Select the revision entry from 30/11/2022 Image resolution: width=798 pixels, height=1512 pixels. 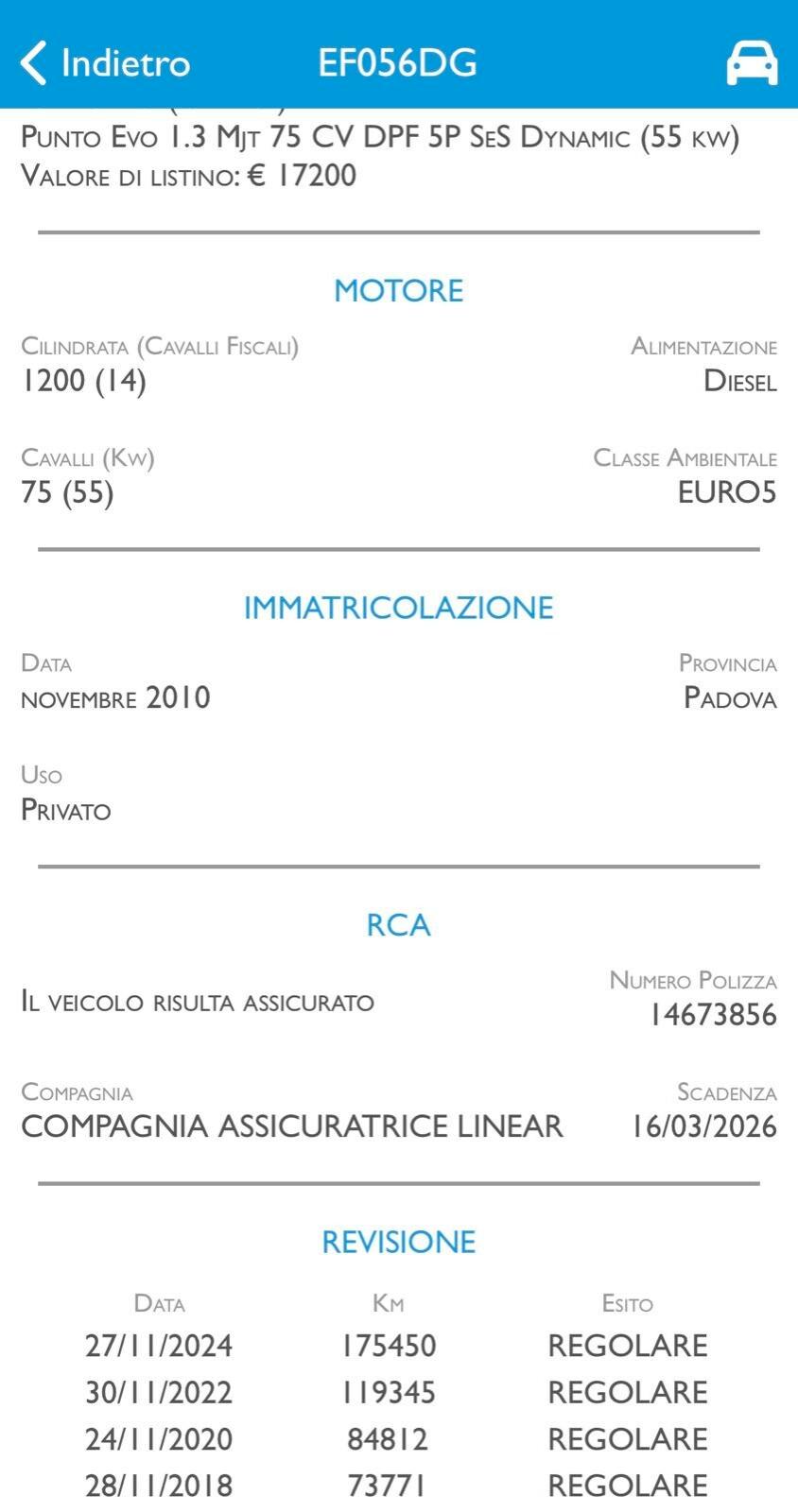[x=158, y=1391]
